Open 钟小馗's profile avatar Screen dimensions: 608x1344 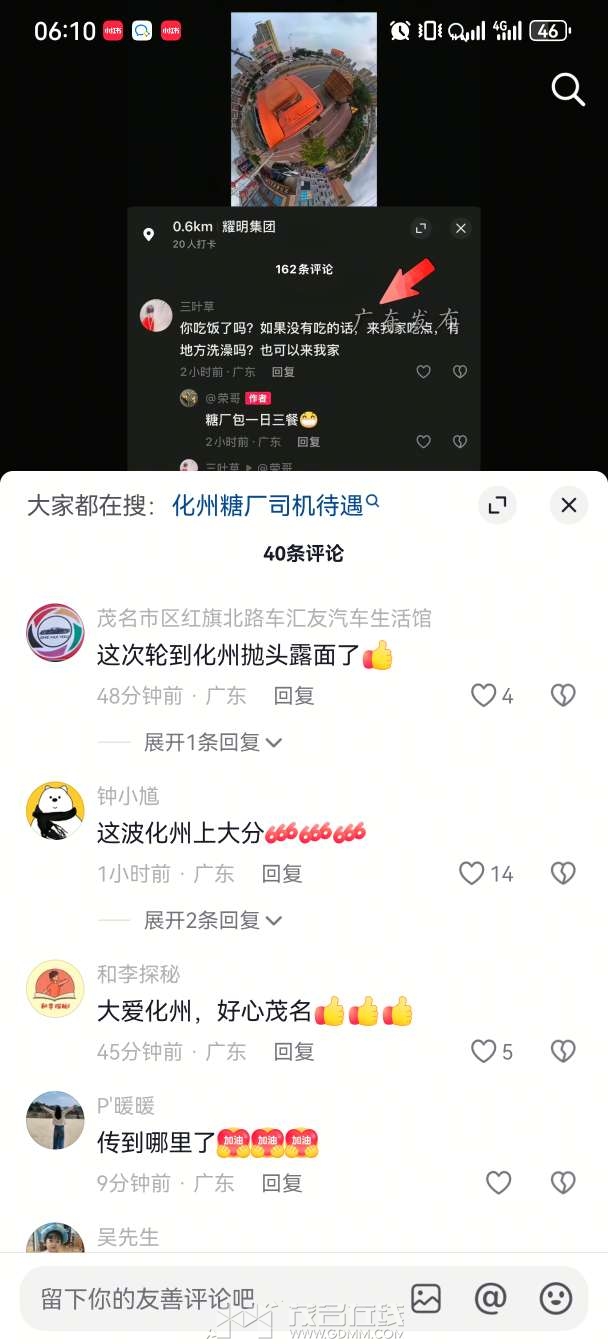coord(55,811)
